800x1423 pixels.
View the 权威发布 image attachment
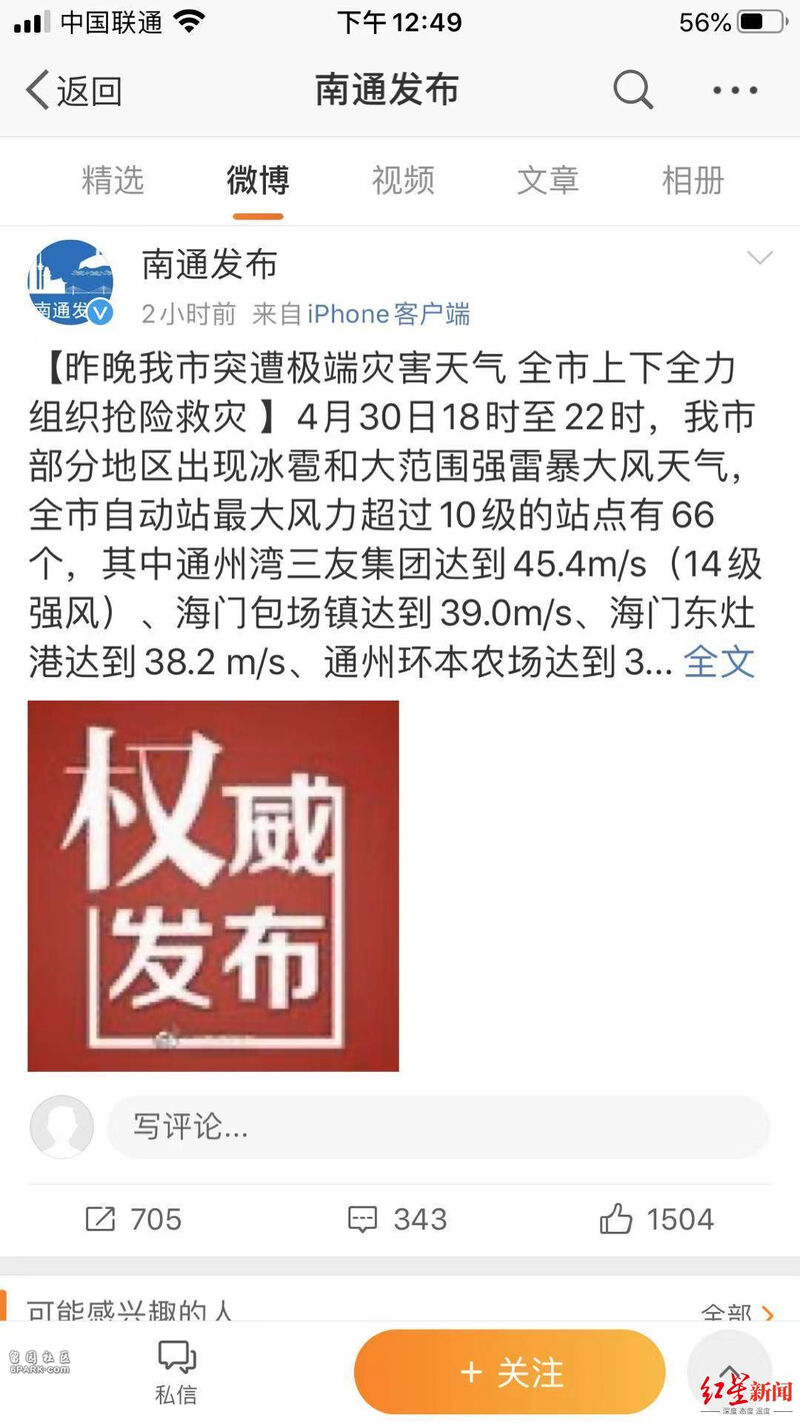[213, 886]
